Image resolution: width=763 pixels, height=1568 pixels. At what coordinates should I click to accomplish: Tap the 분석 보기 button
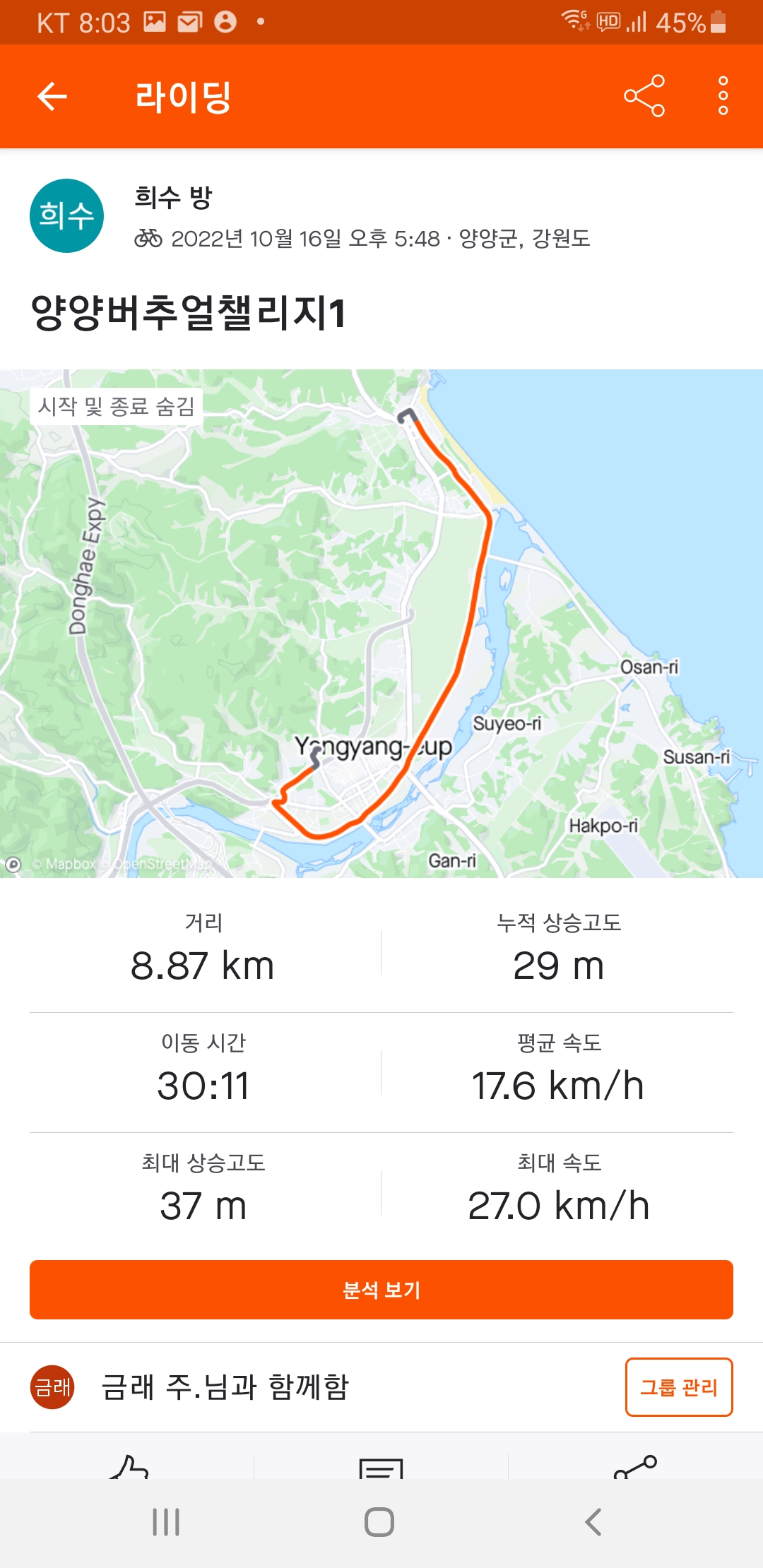point(381,1290)
